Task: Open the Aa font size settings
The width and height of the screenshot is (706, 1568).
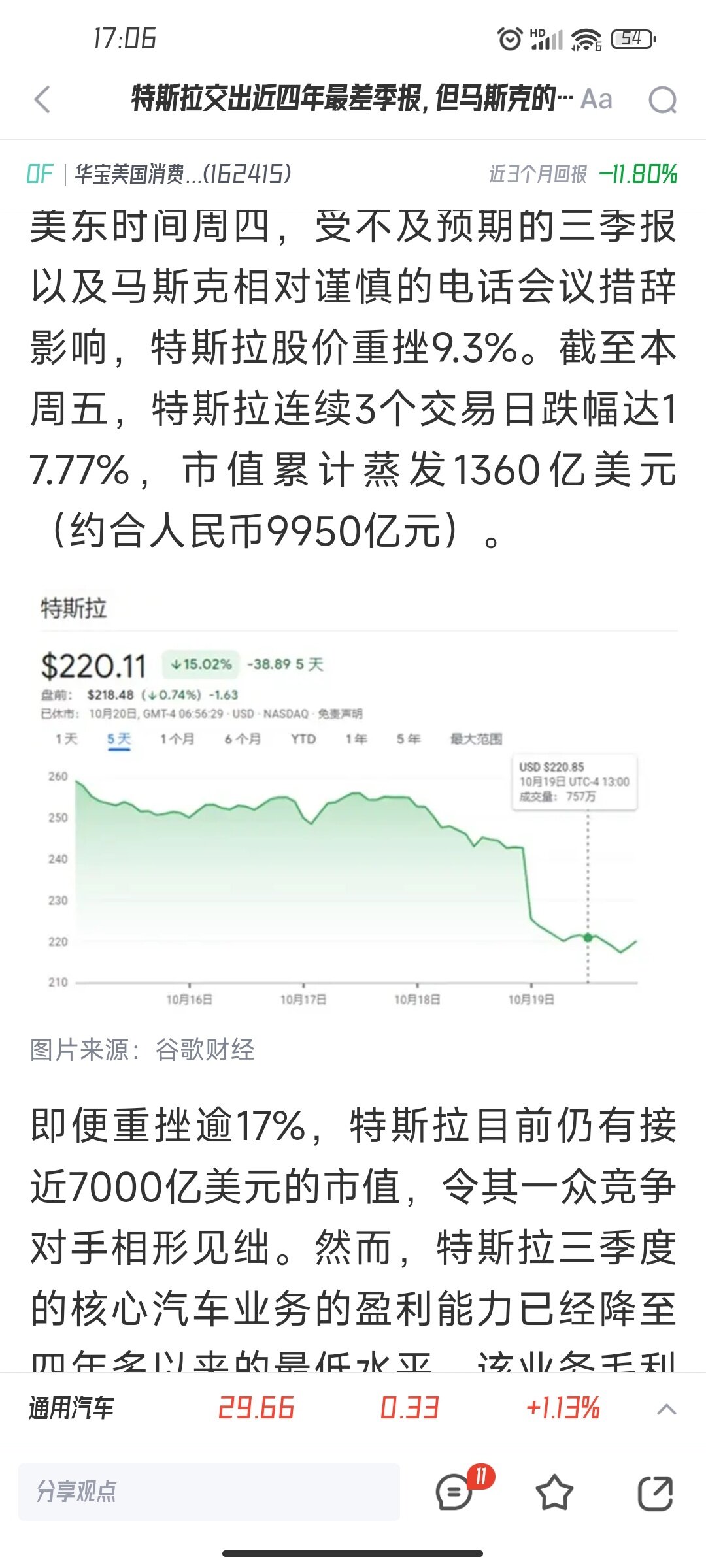Action: [596, 100]
